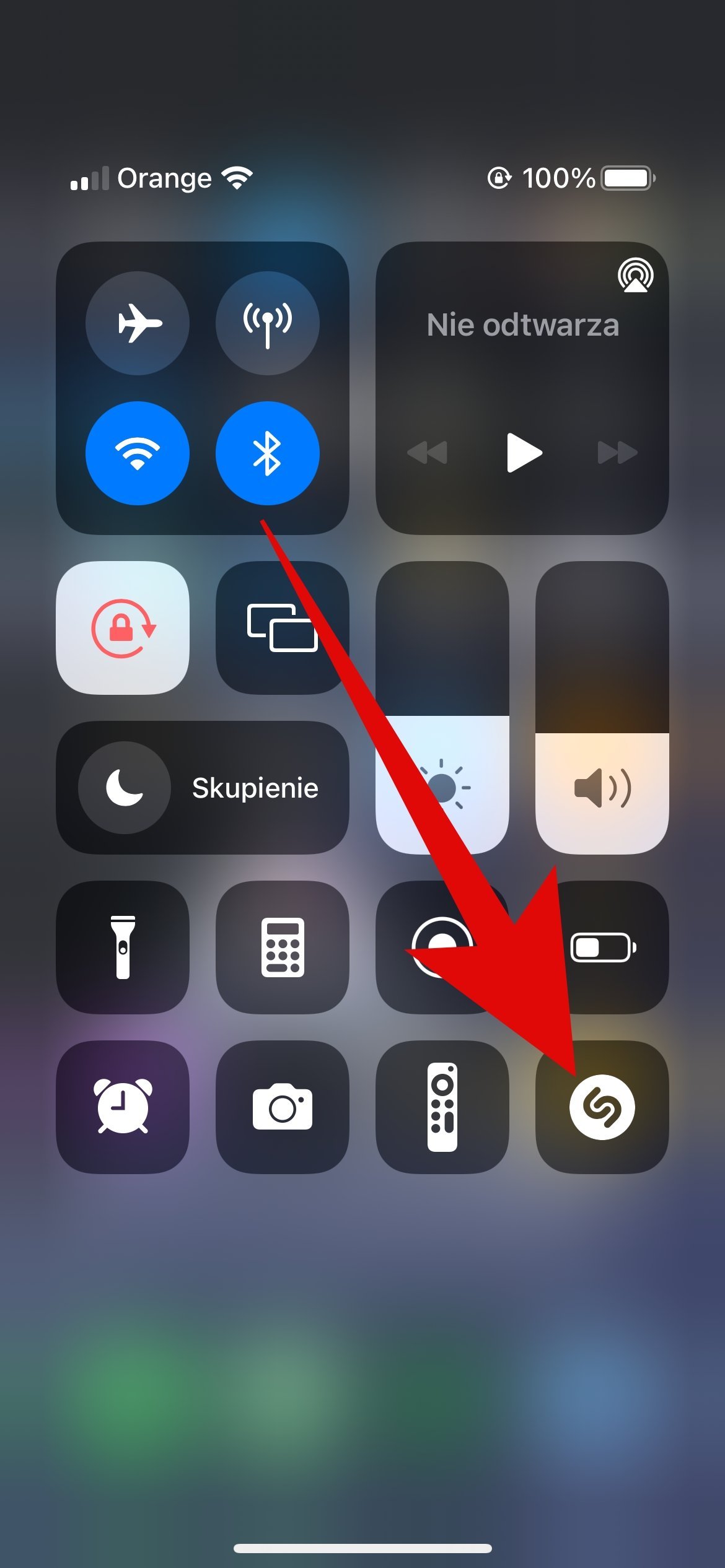Go back to the previous track

428,453
